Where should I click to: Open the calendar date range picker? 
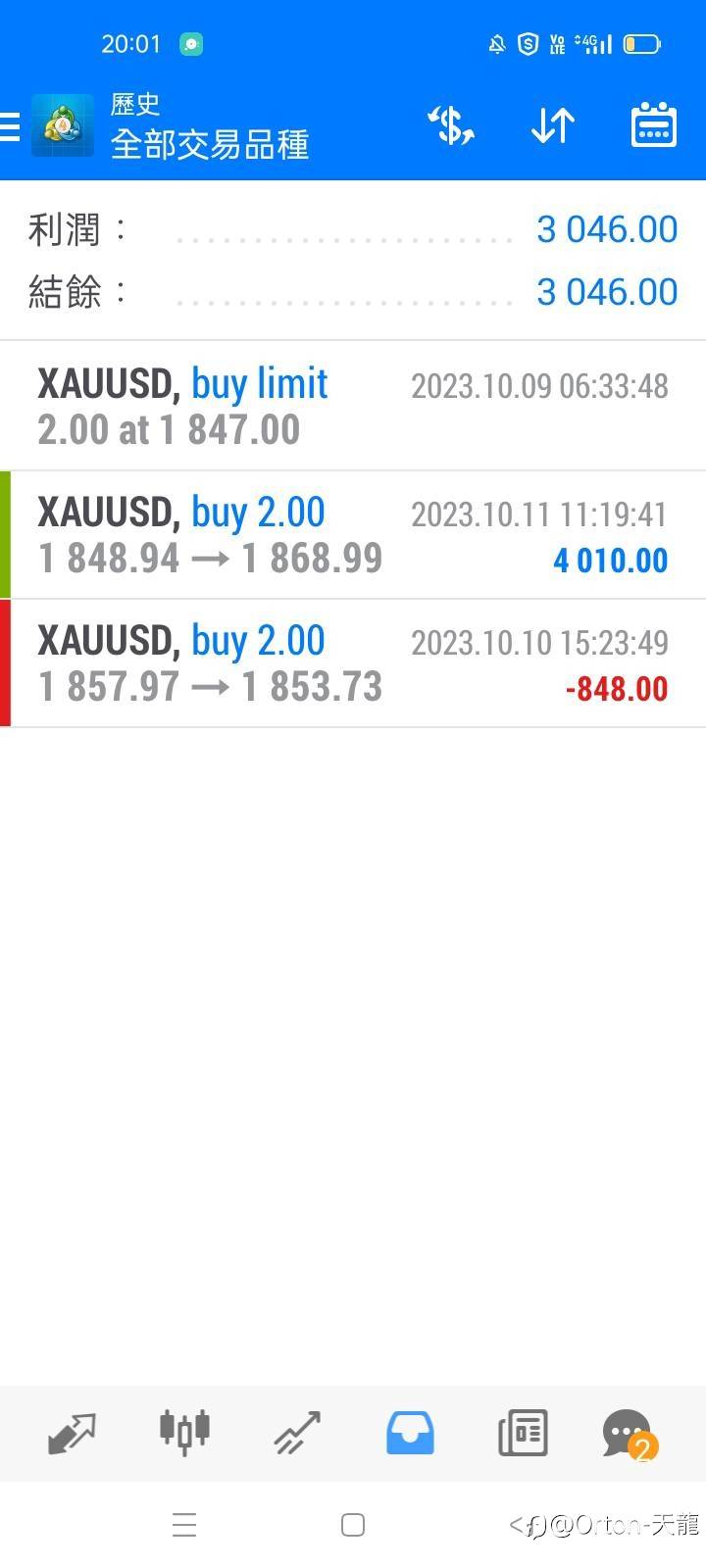click(653, 125)
